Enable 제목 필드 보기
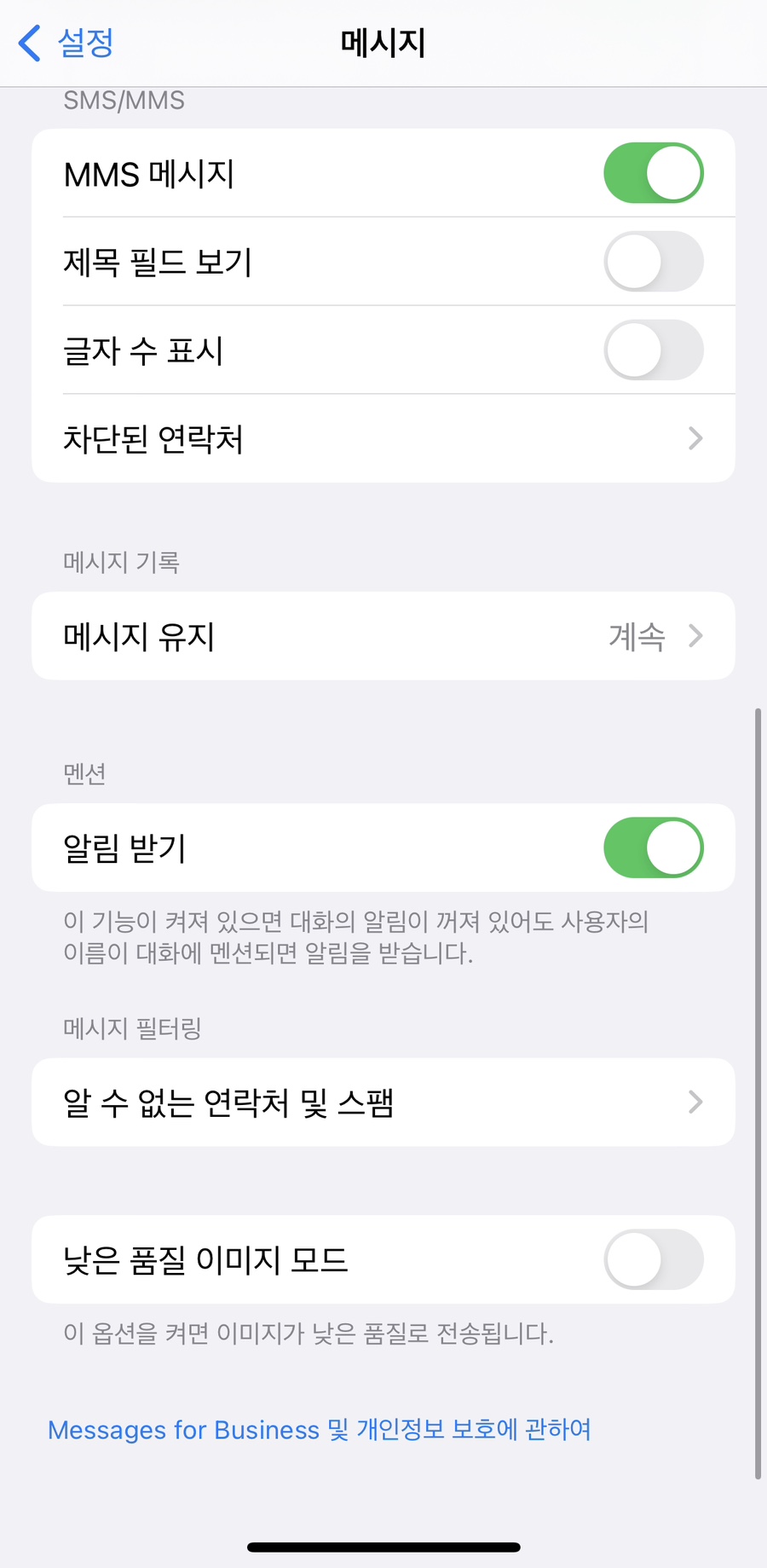 [653, 262]
